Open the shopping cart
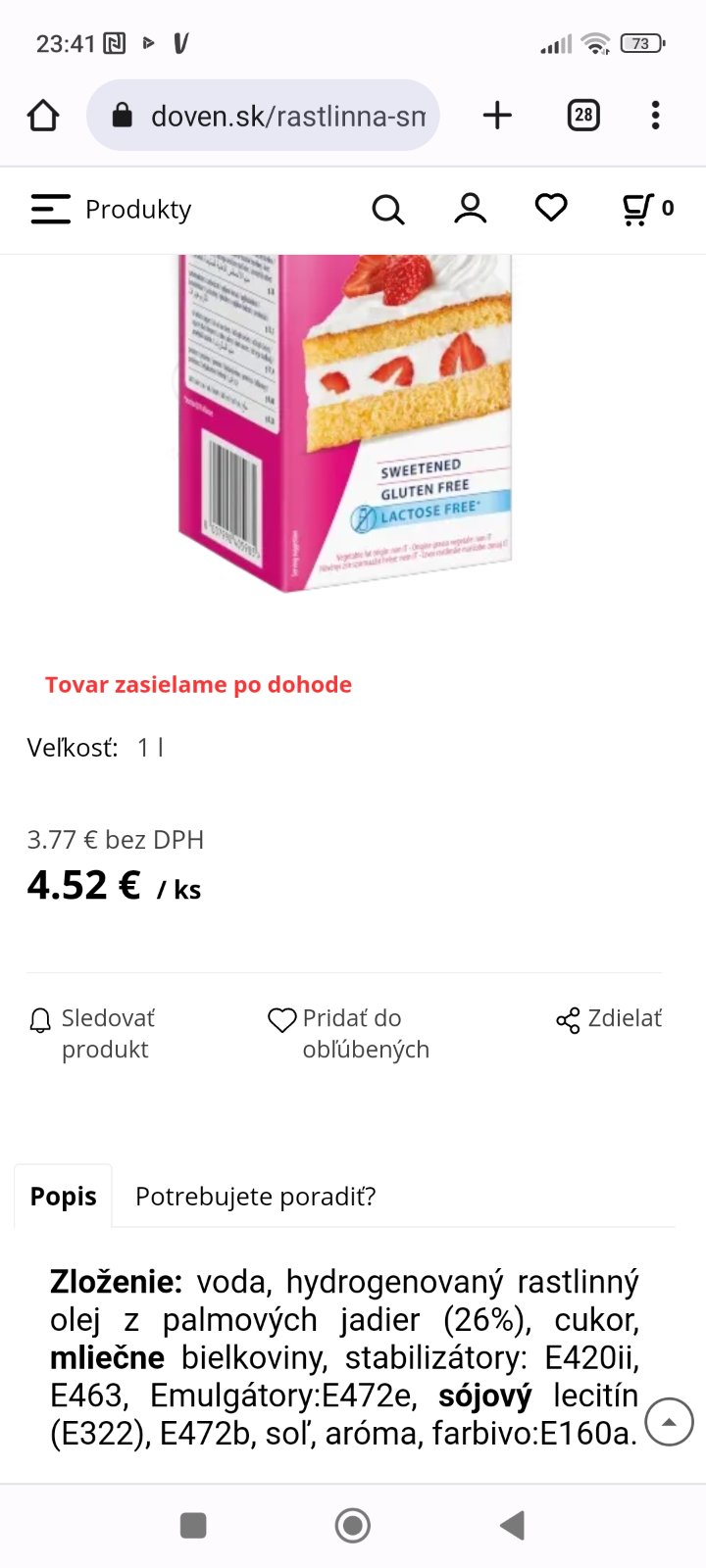This screenshot has height=1568, width=706. [x=646, y=209]
